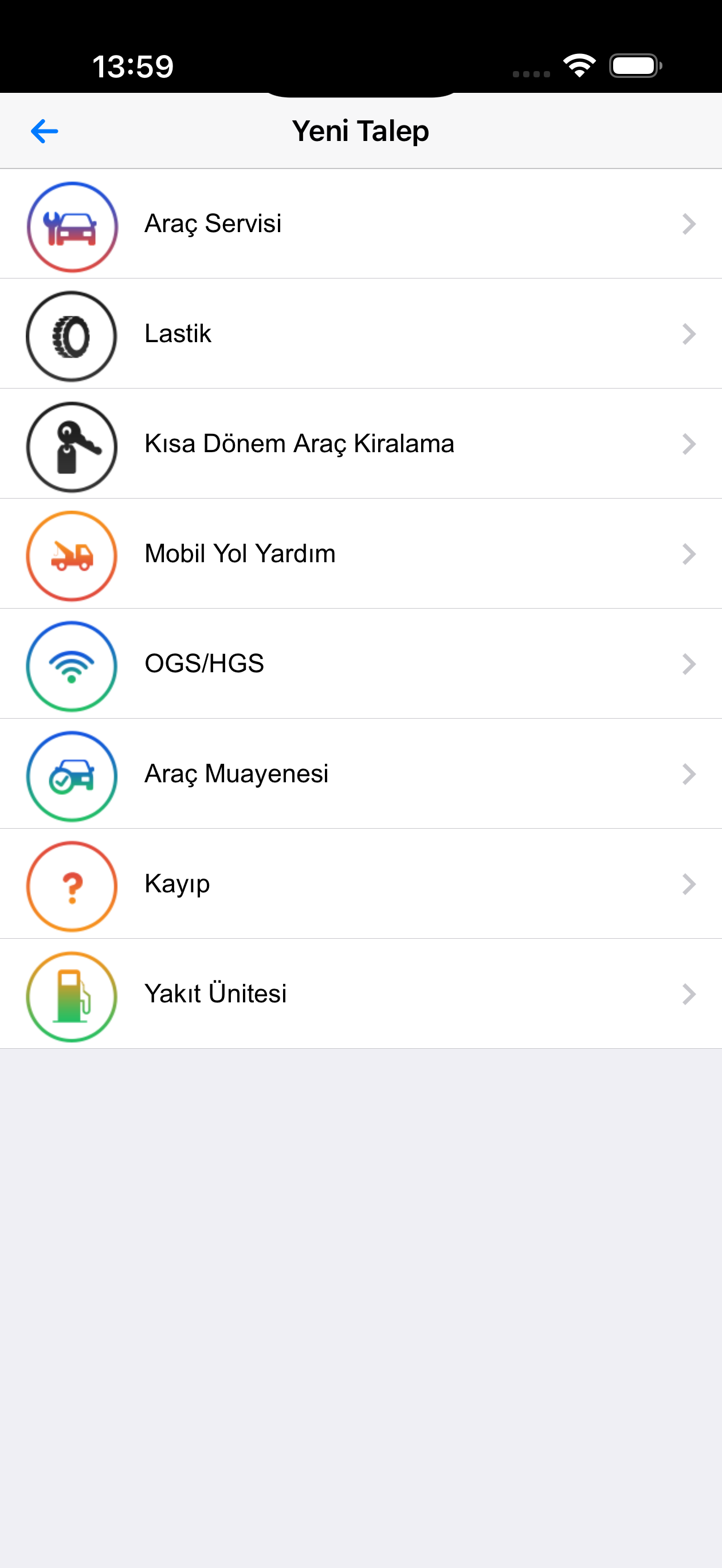Tap the Yakıt Ünitesi row

(360, 994)
